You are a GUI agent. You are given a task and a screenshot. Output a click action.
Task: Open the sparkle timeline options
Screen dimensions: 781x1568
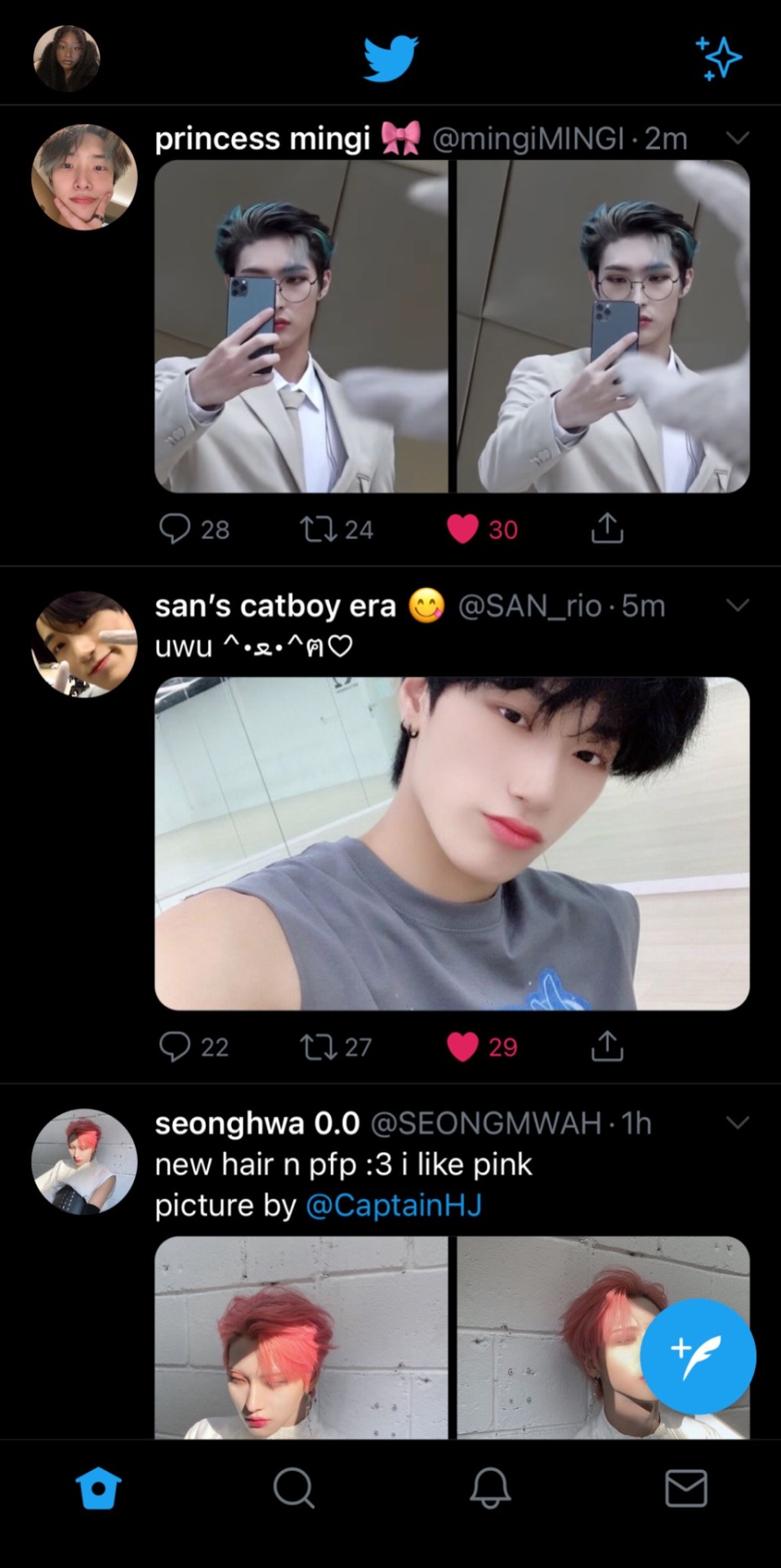tap(718, 58)
